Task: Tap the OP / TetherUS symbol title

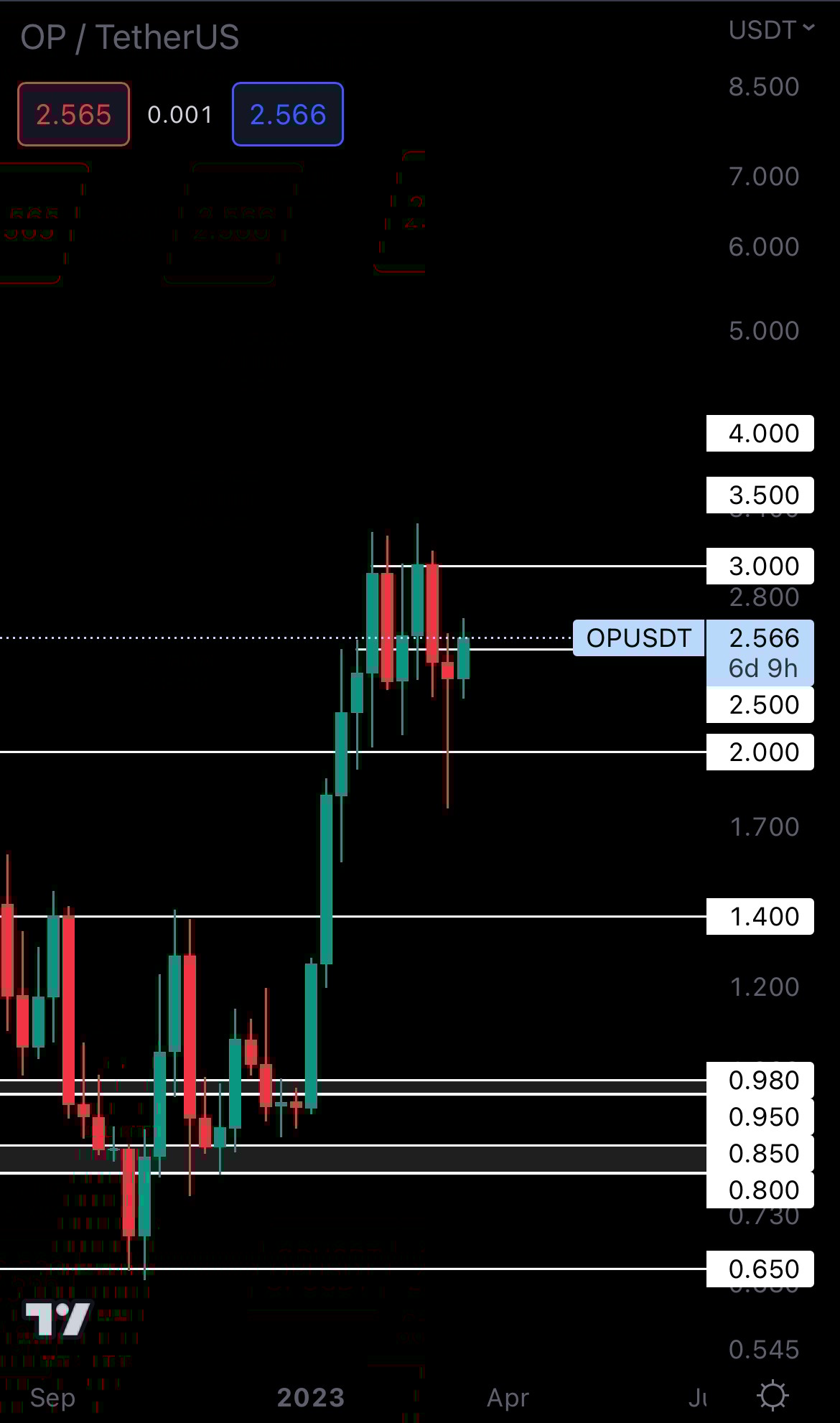Action: (x=130, y=37)
